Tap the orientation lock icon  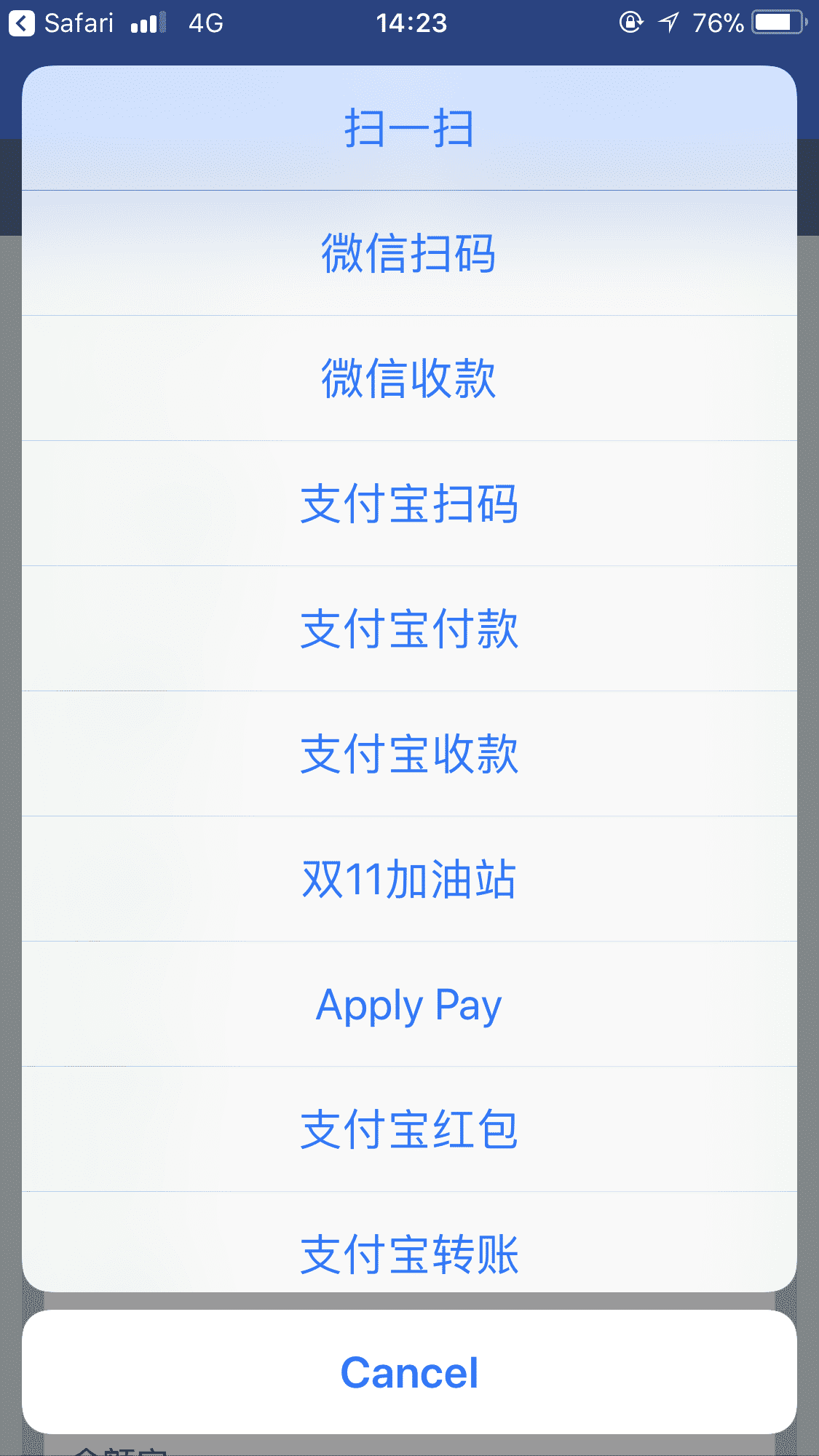(x=631, y=22)
